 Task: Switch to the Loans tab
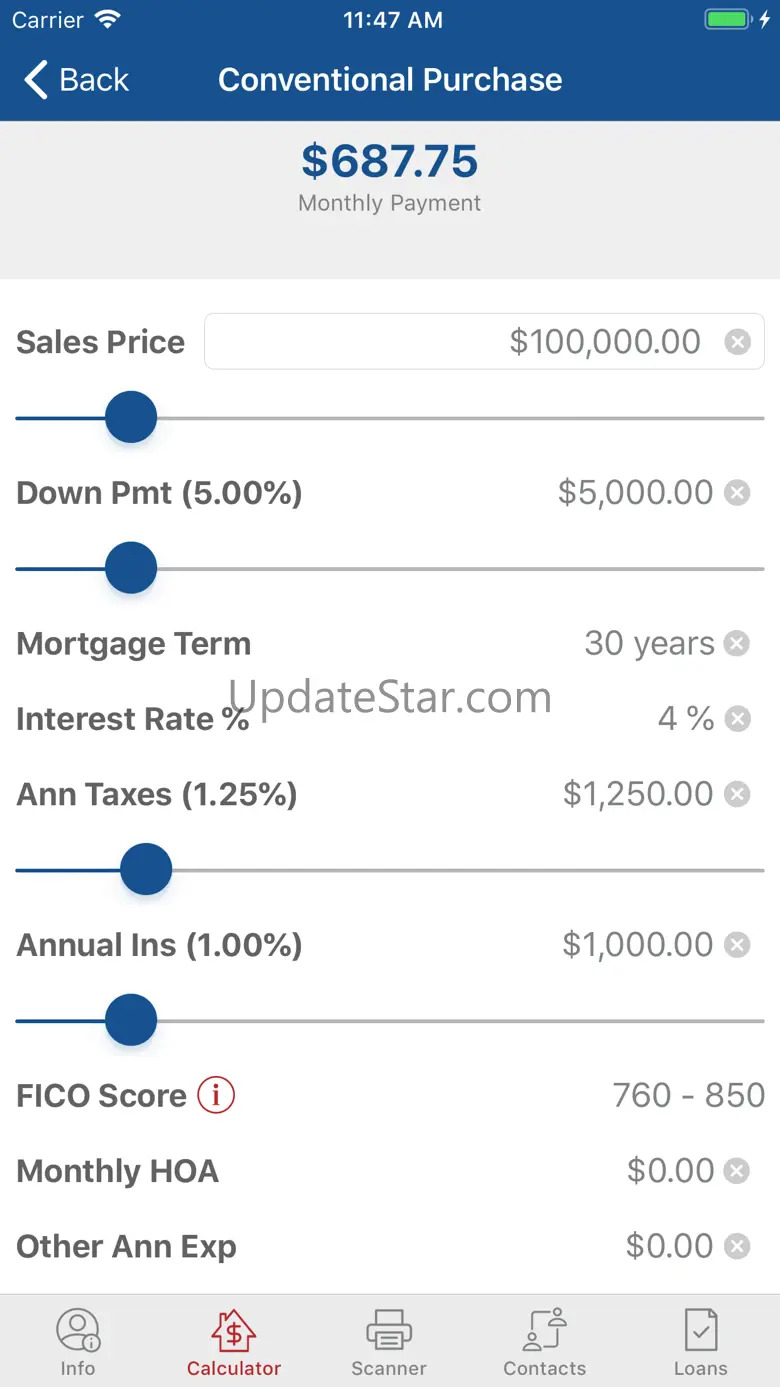[700, 1342]
